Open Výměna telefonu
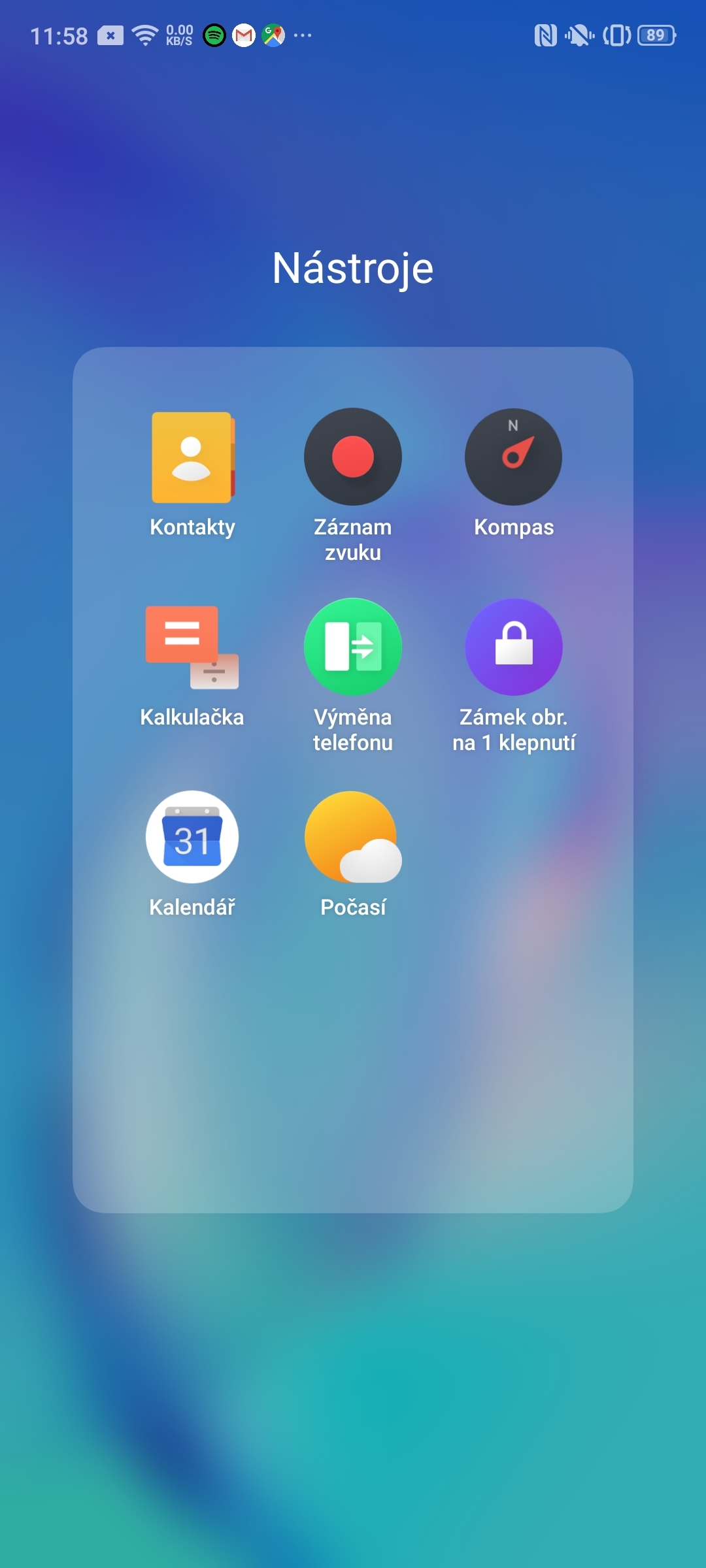706x1568 pixels. pyautogui.click(x=353, y=647)
